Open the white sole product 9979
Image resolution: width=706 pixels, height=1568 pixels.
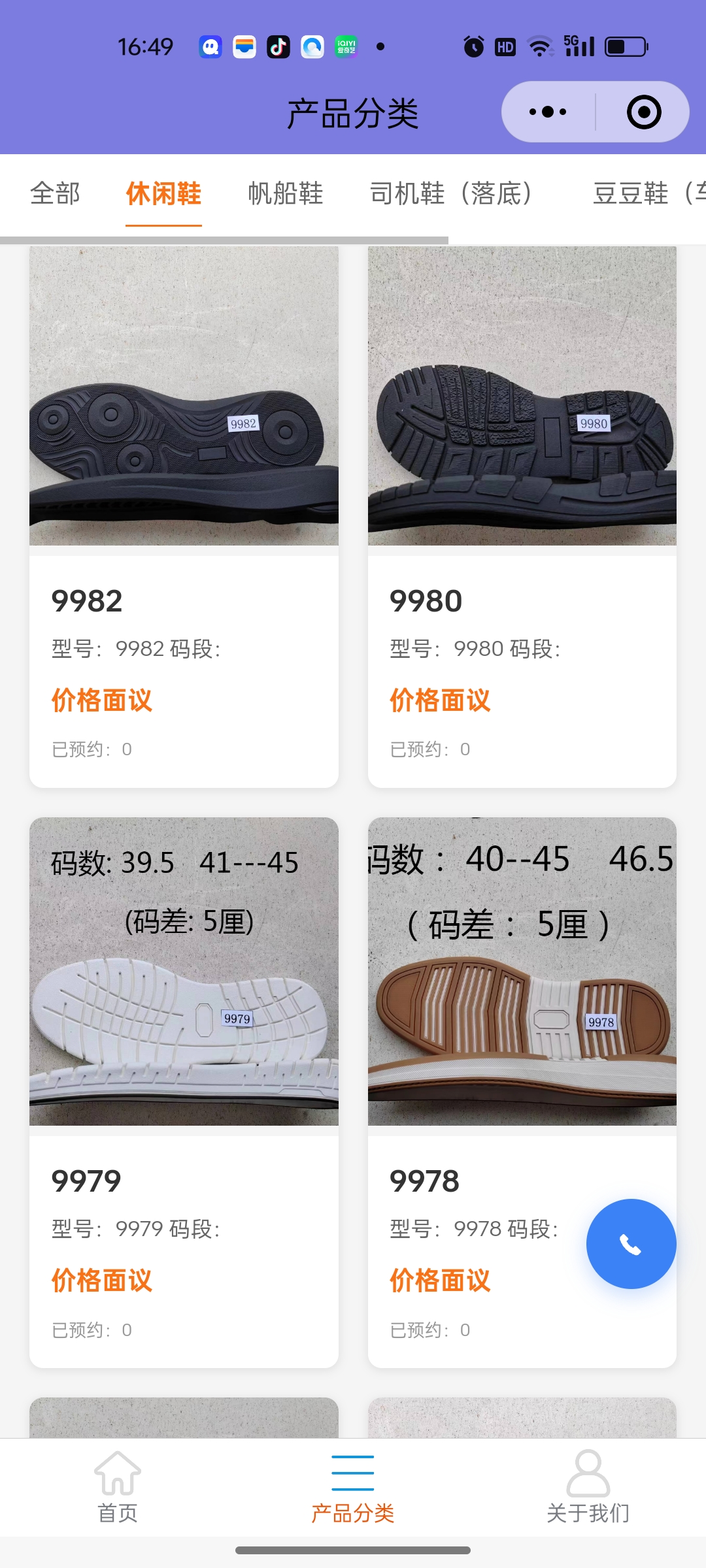click(x=184, y=1091)
